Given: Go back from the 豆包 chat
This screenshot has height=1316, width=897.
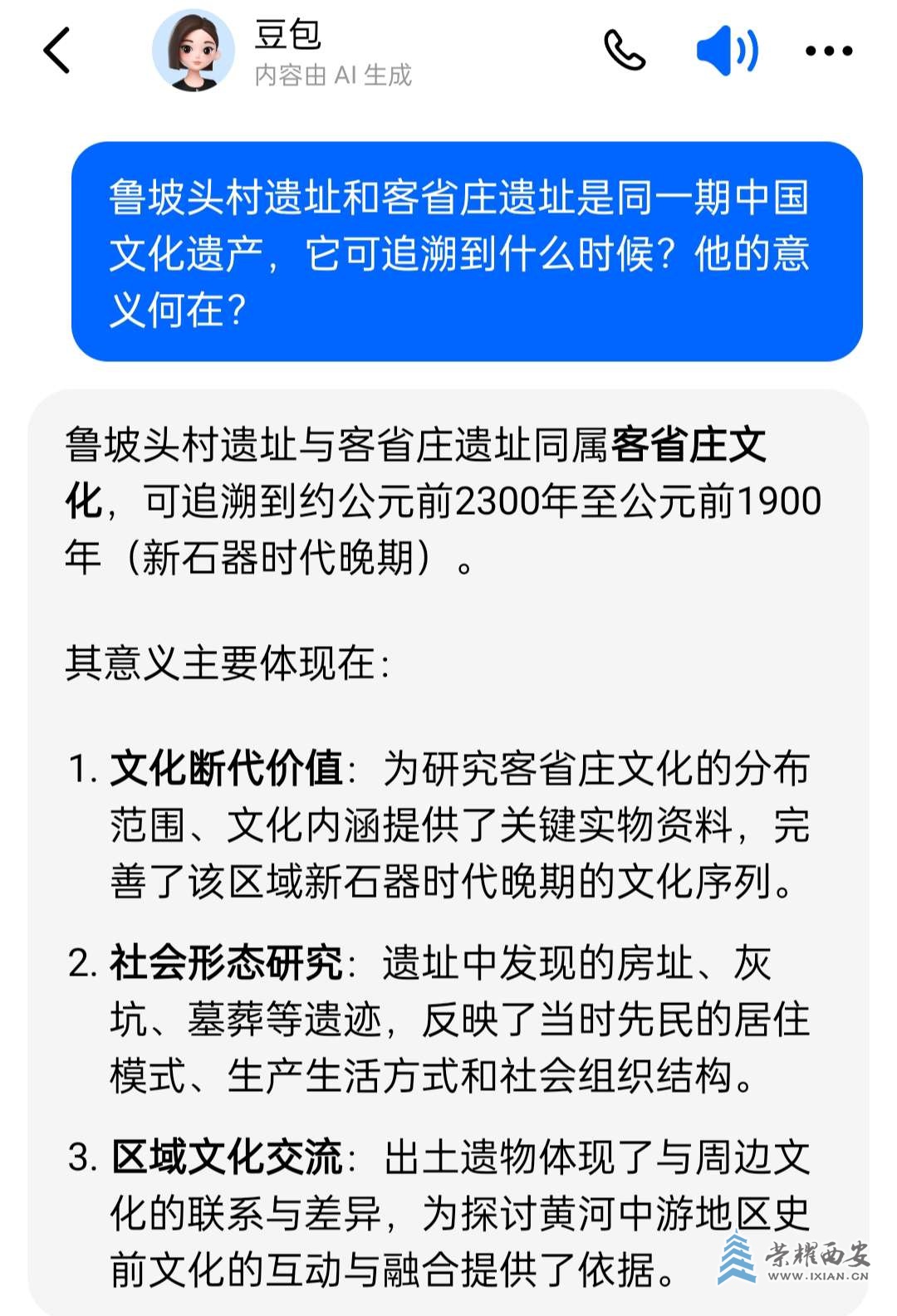Looking at the screenshot, I should 56,51.
